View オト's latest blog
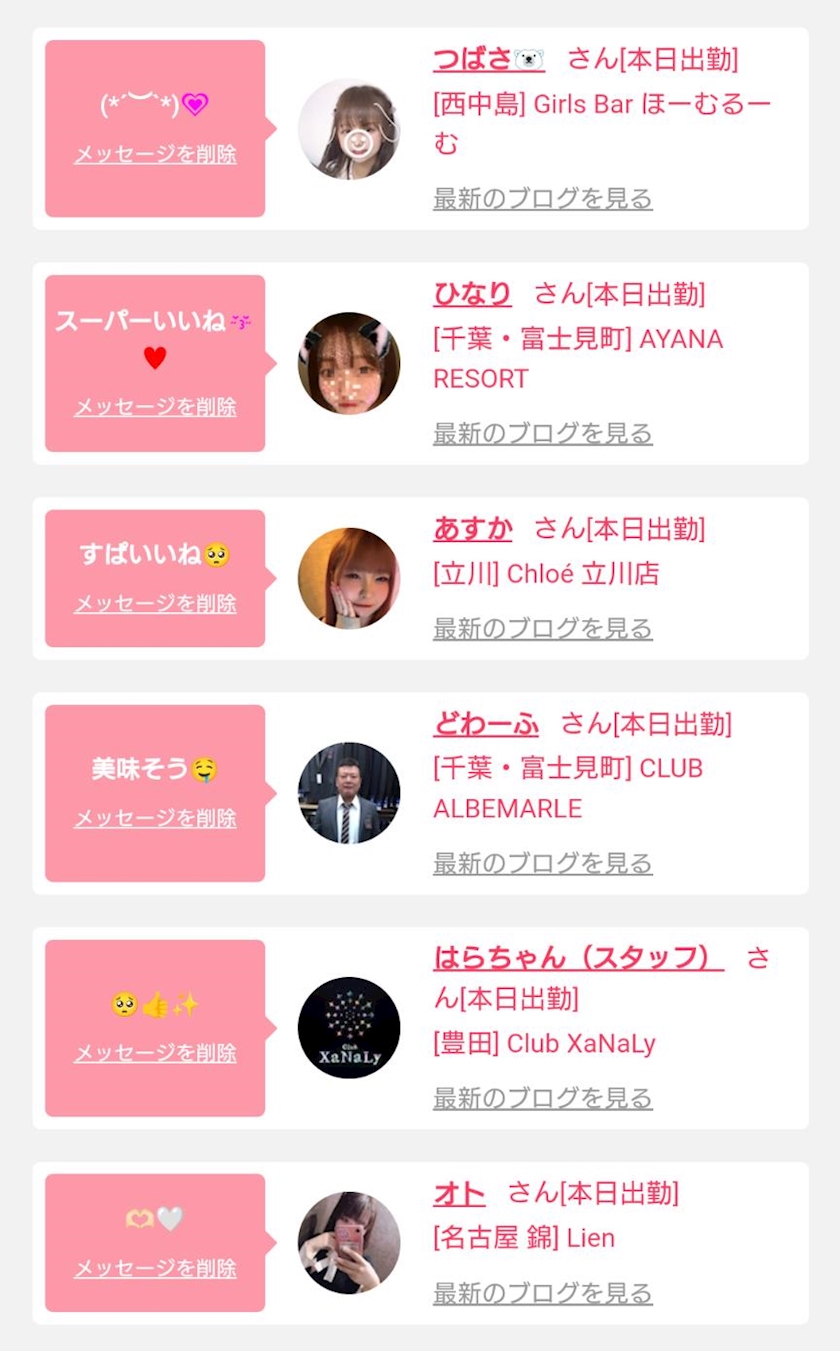The width and height of the screenshot is (840, 1351). click(x=543, y=1293)
